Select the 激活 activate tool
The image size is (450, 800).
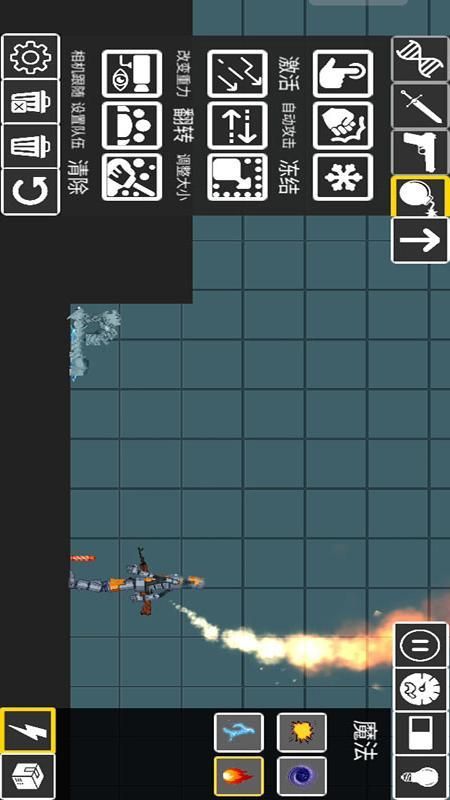342,73
